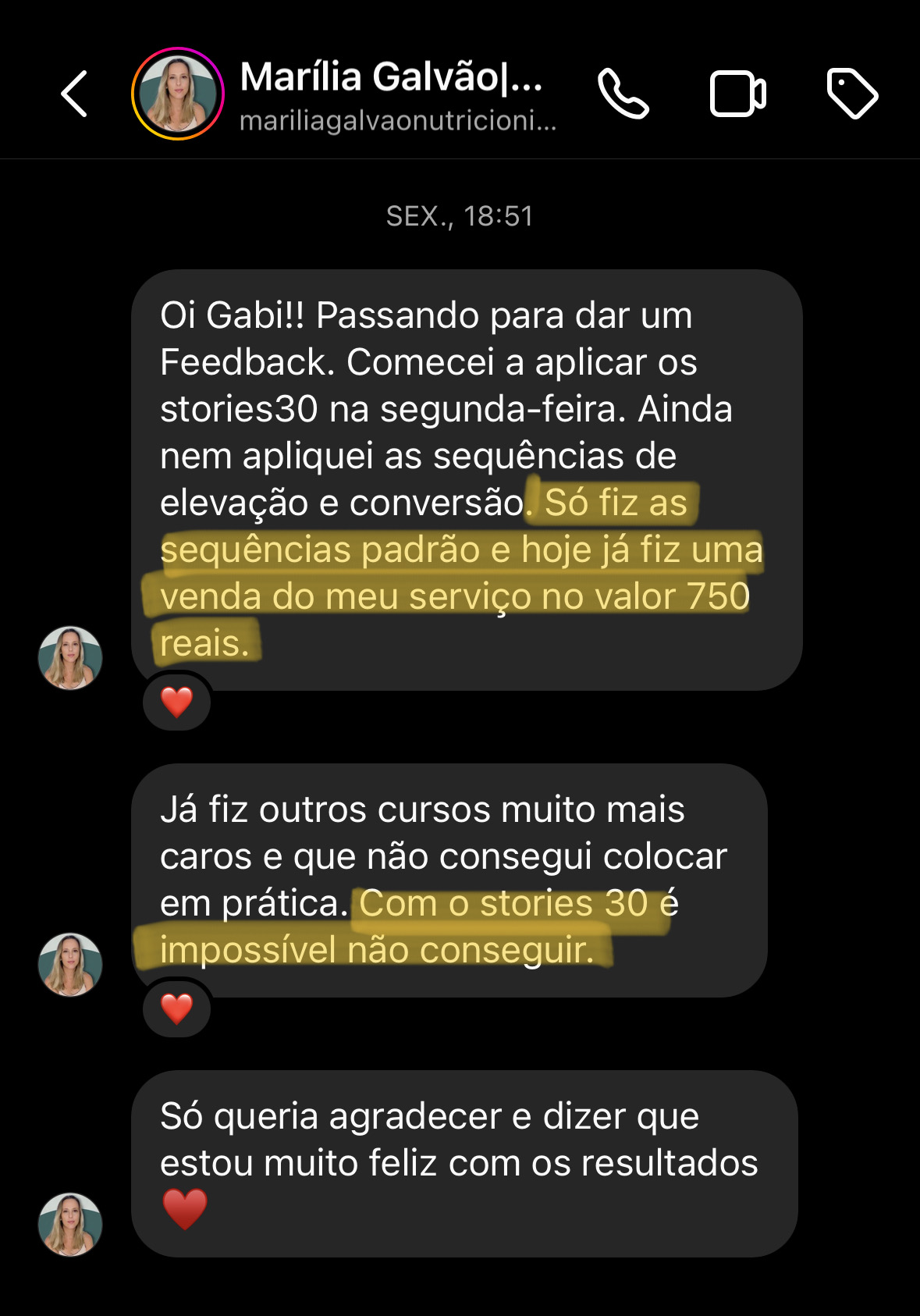Tap heart reaction under the "750 reais" message
The image size is (920, 1316).
pos(177,702)
